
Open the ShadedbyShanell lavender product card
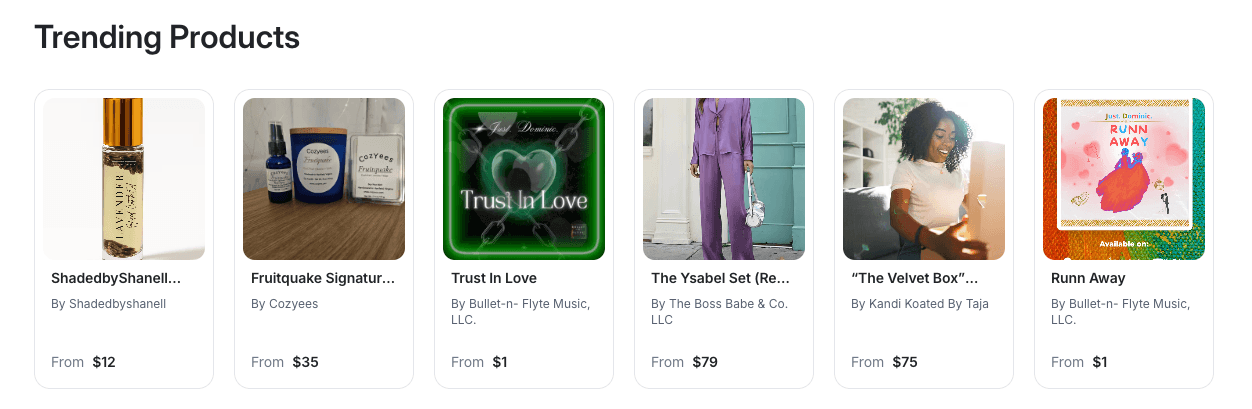tap(124, 180)
